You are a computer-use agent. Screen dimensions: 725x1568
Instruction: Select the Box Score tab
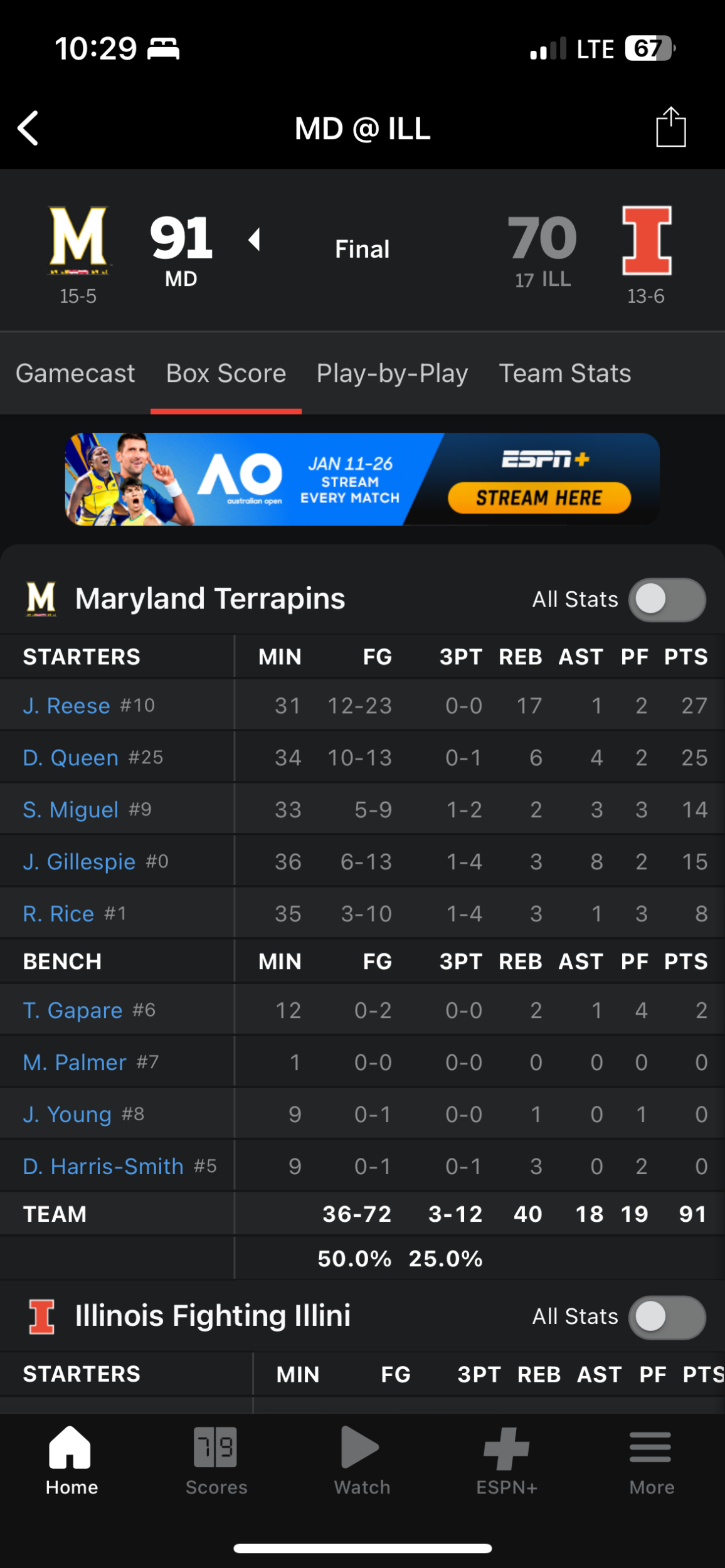(226, 373)
